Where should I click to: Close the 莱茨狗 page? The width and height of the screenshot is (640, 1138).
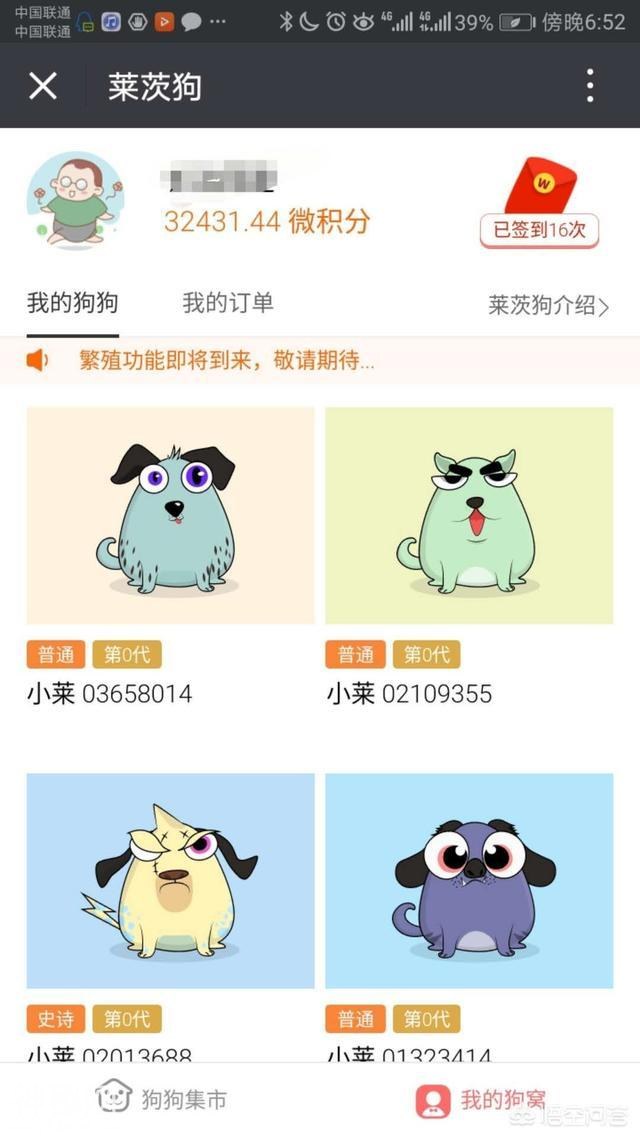(43, 86)
